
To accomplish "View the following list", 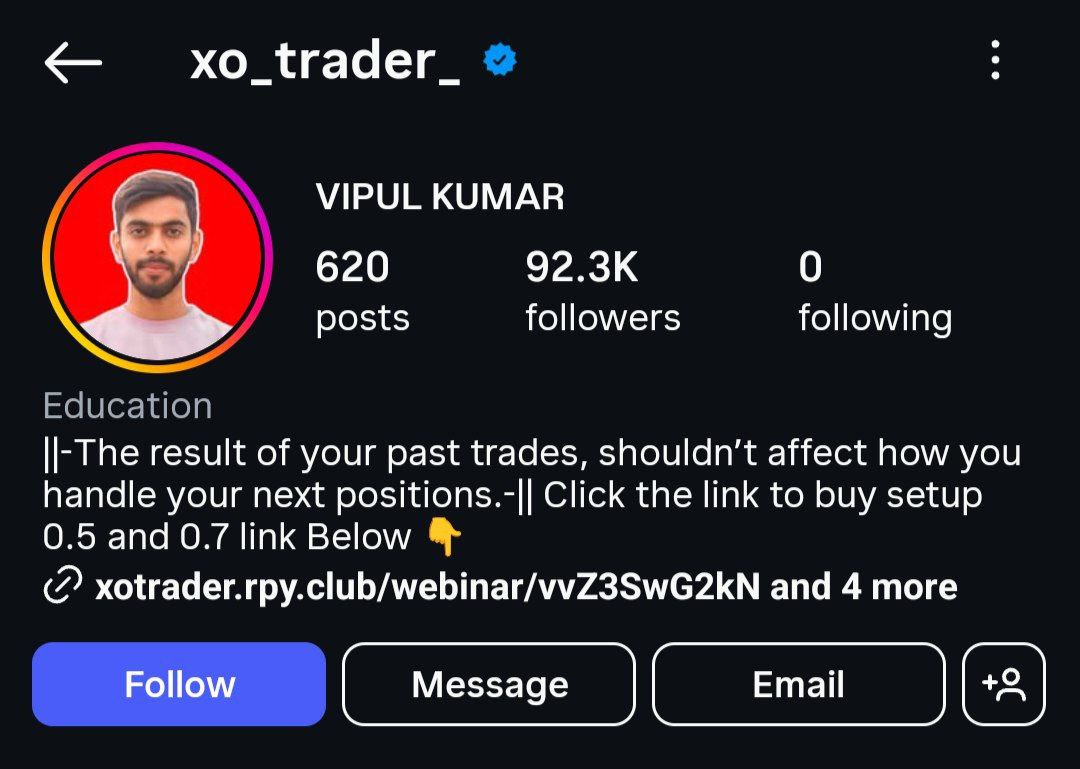I will click(874, 291).
